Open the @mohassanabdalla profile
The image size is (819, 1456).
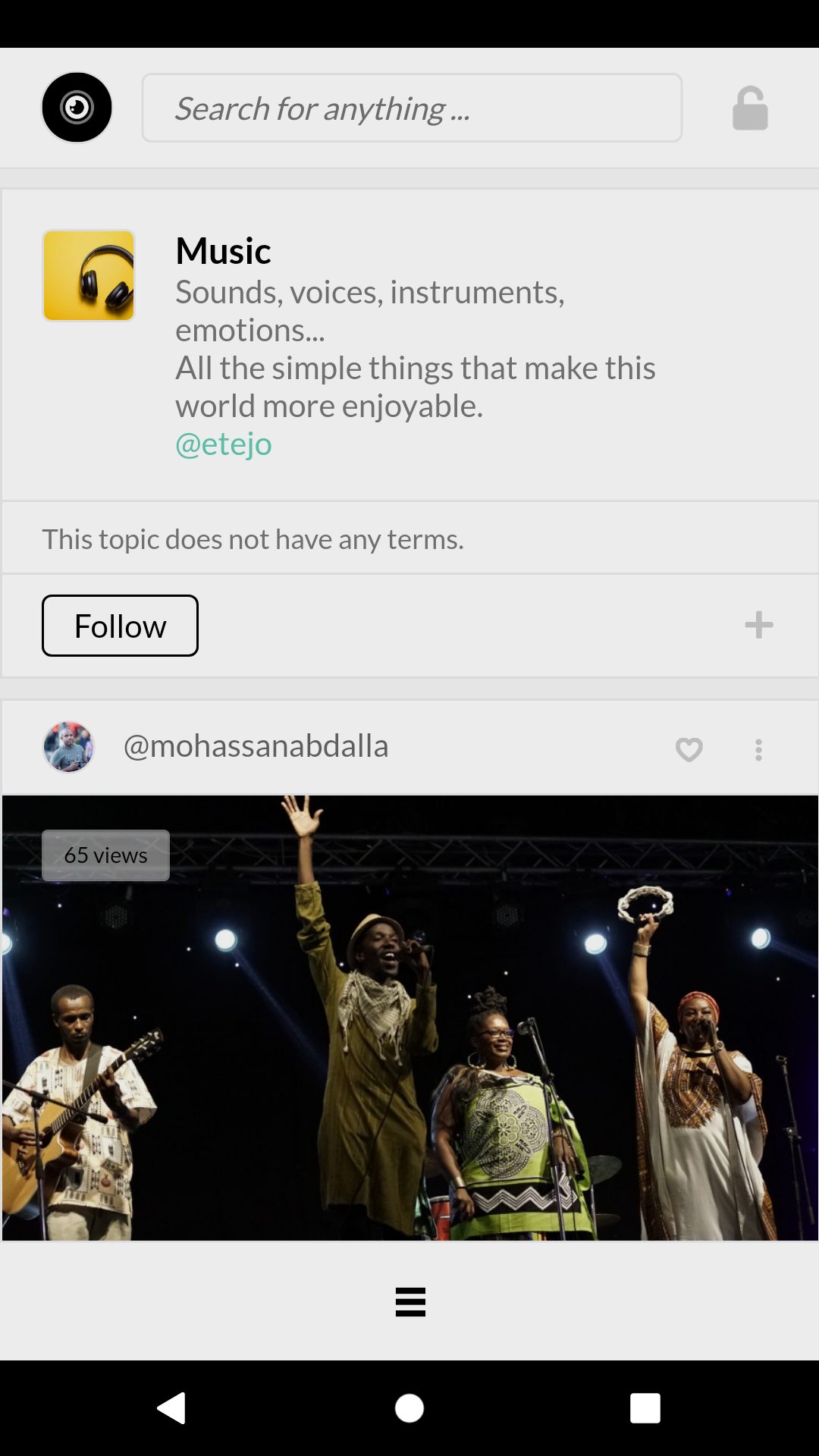[256, 746]
